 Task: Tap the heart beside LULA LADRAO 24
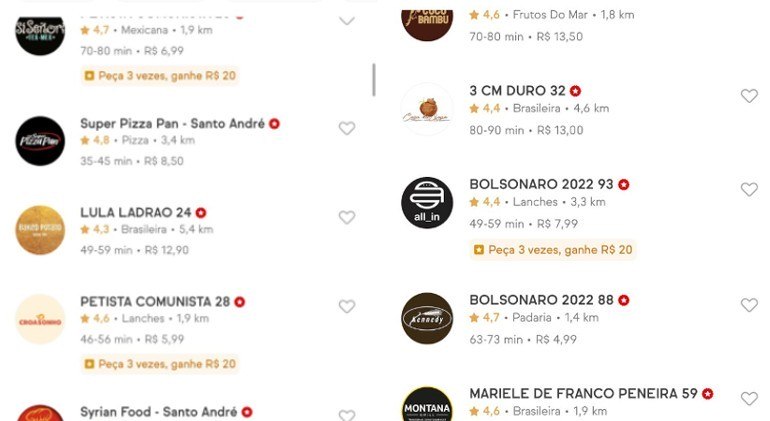click(x=347, y=217)
